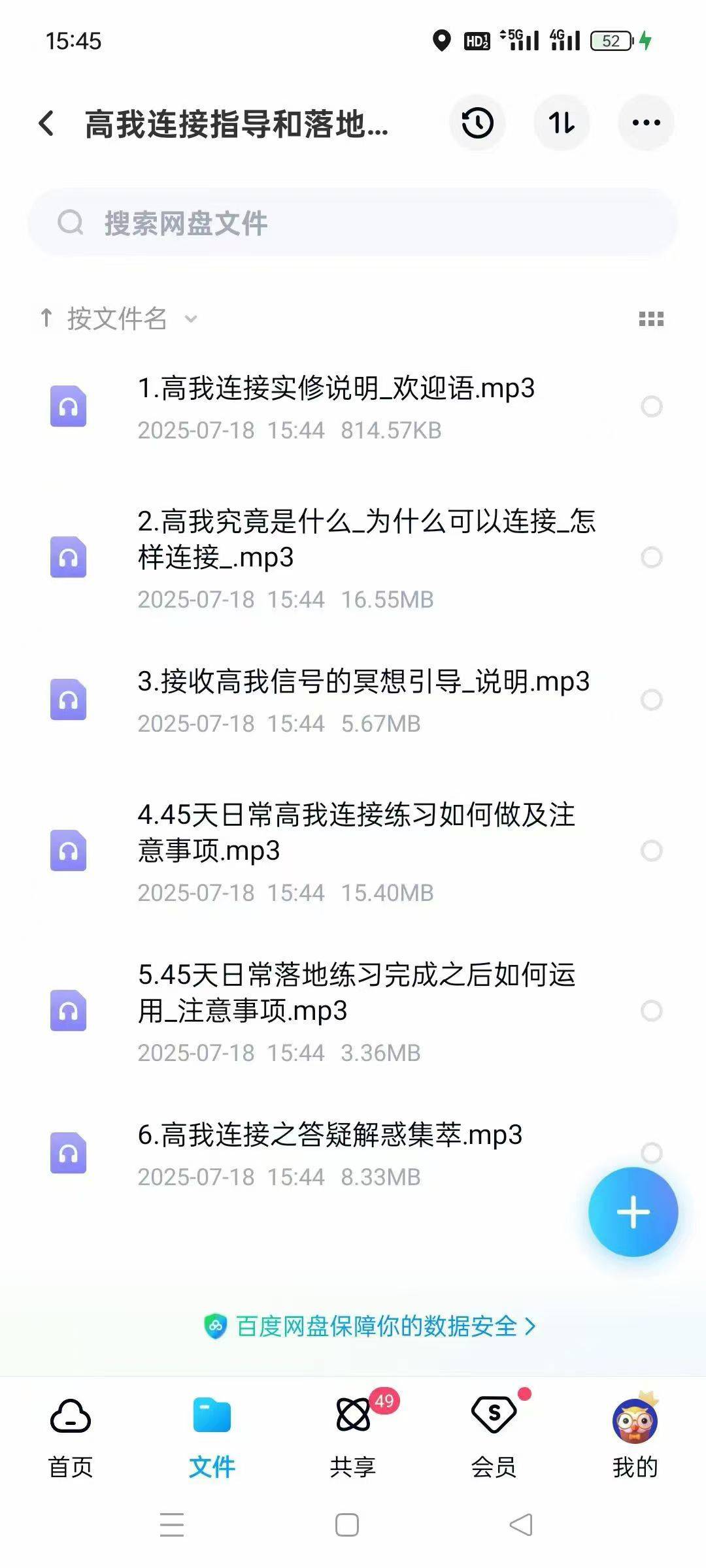Open 百度网盘保障你的数据安全 link
The width and height of the screenshot is (706, 1568).
pyautogui.click(x=370, y=1326)
